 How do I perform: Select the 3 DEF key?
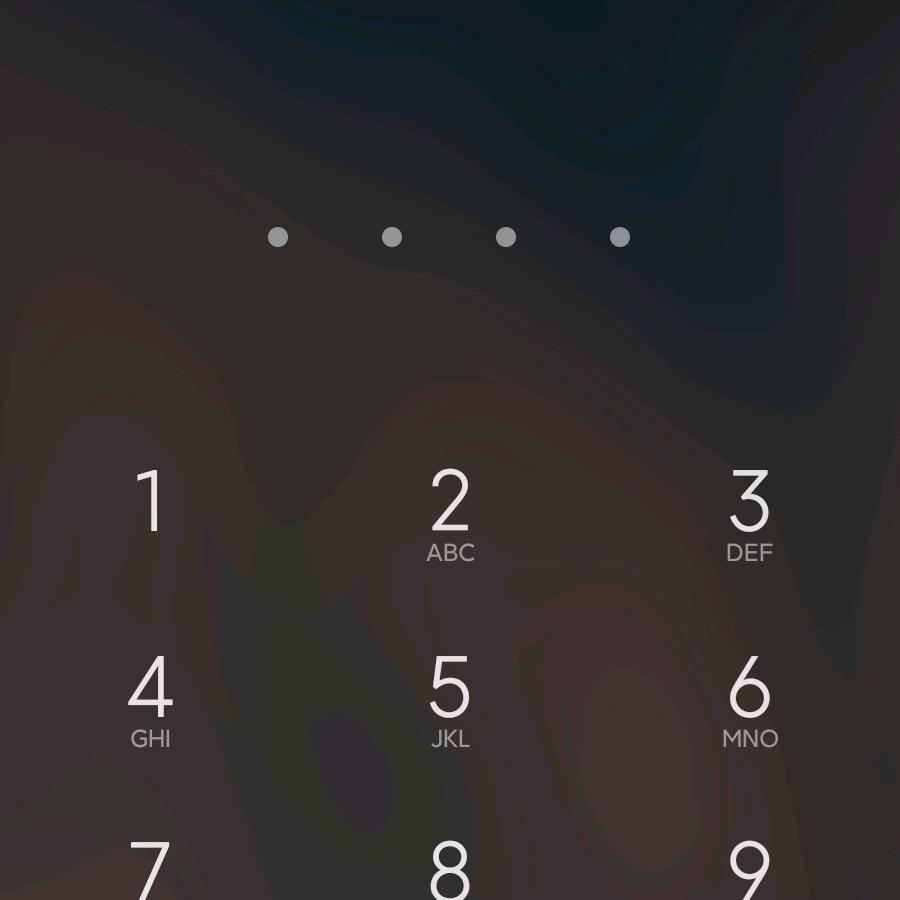pos(749,512)
